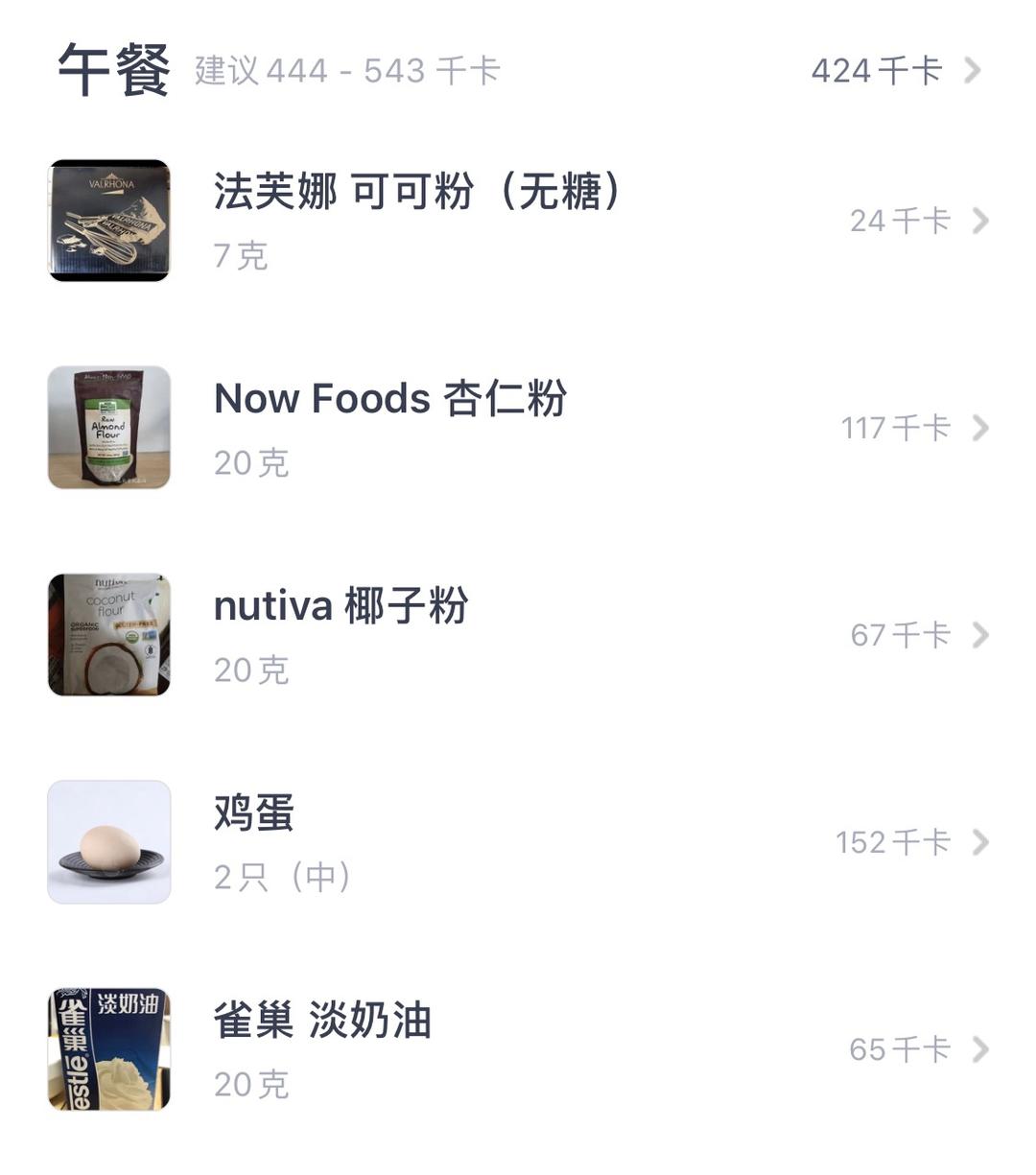Open the Nestlé cream product picture

[x=108, y=1048]
